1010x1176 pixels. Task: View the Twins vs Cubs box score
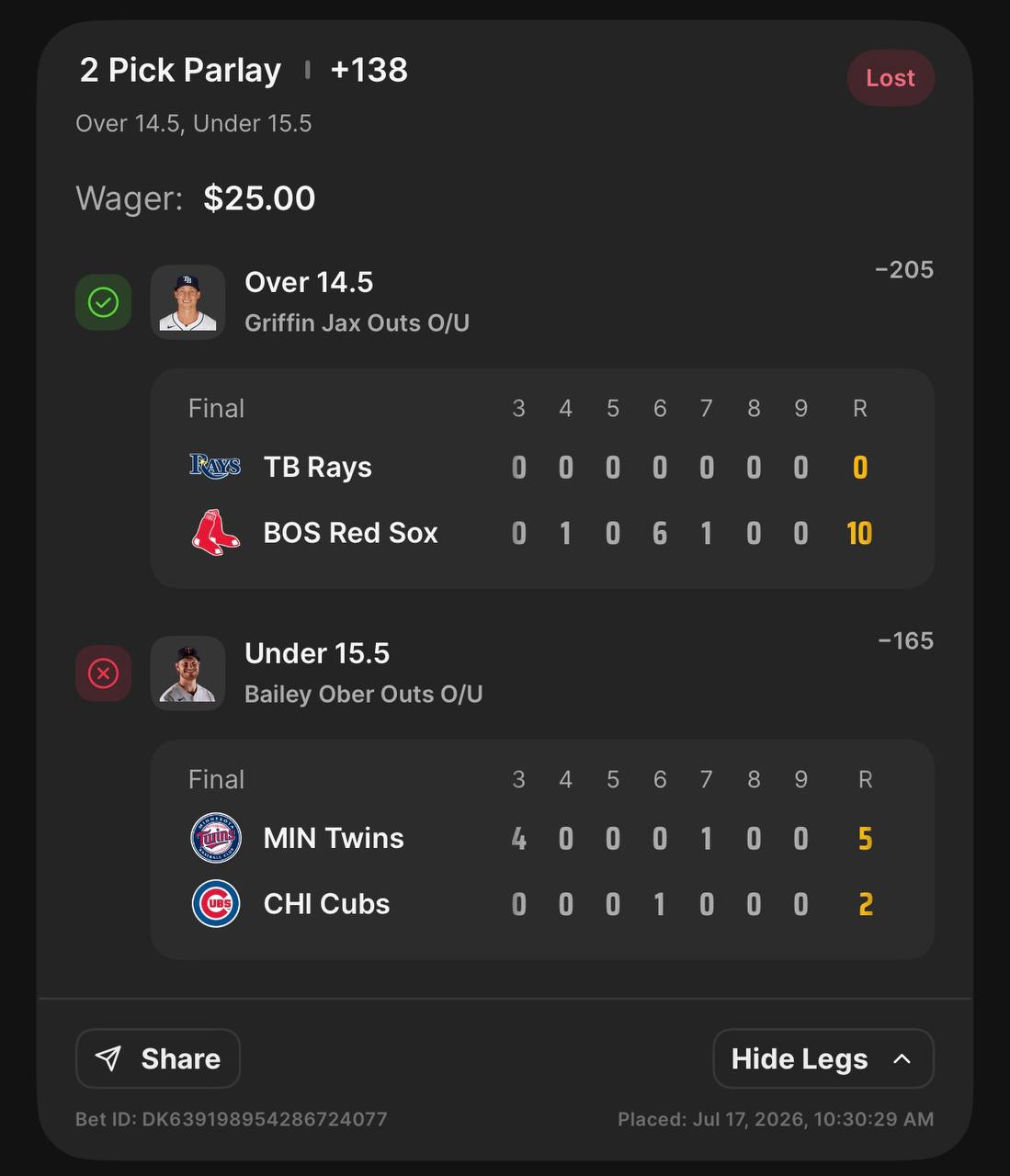tap(542, 849)
